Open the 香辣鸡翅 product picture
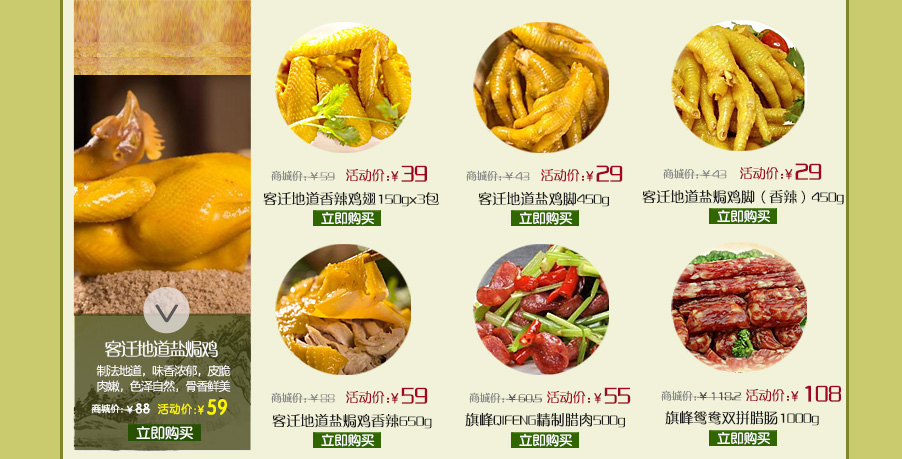 point(343,90)
